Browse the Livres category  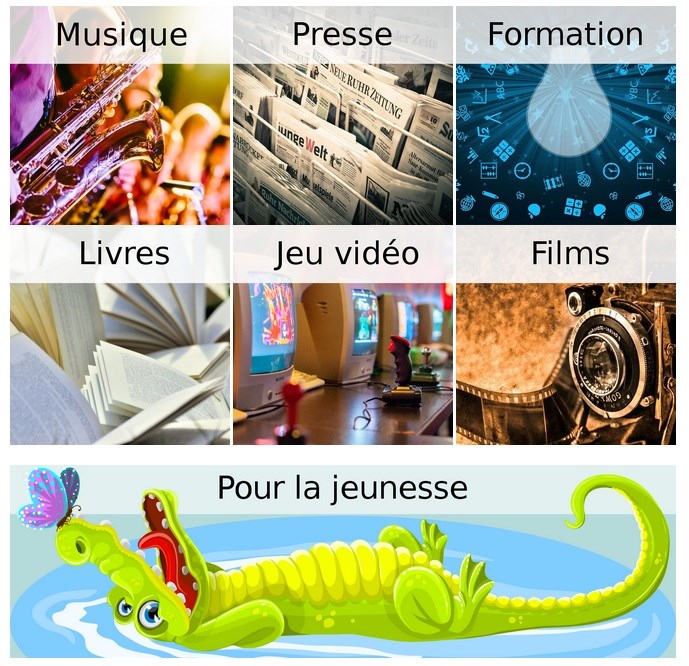coord(120,336)
